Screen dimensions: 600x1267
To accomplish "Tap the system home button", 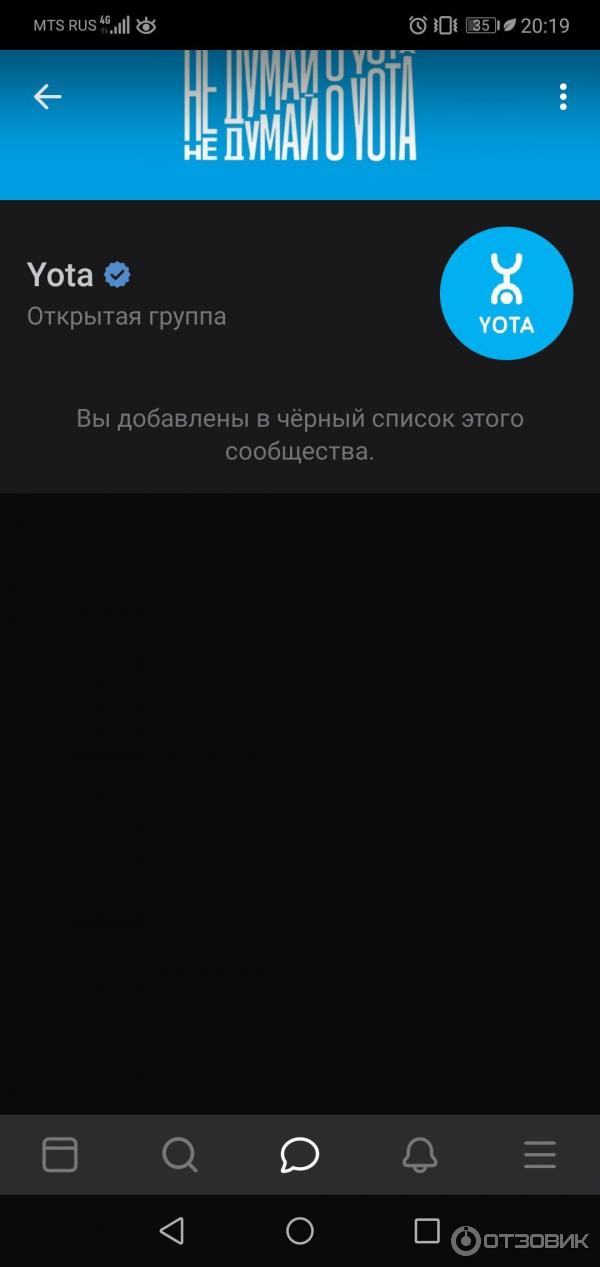I will pyautogui.click(x=300, y=1231).
